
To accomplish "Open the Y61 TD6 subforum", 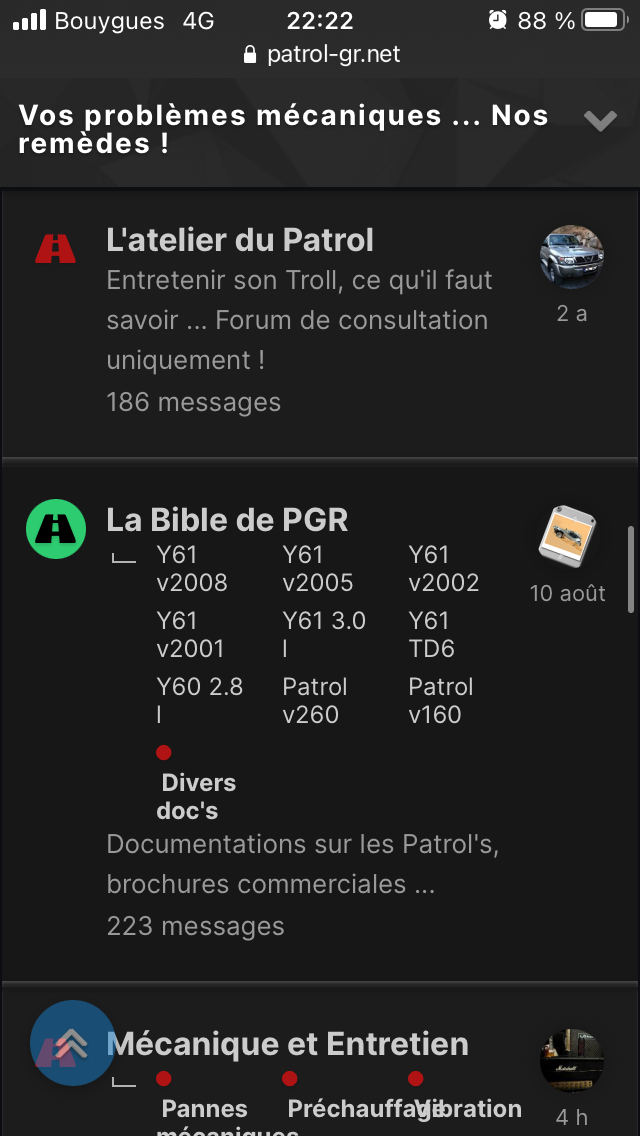I will click(x=431, y=634).
